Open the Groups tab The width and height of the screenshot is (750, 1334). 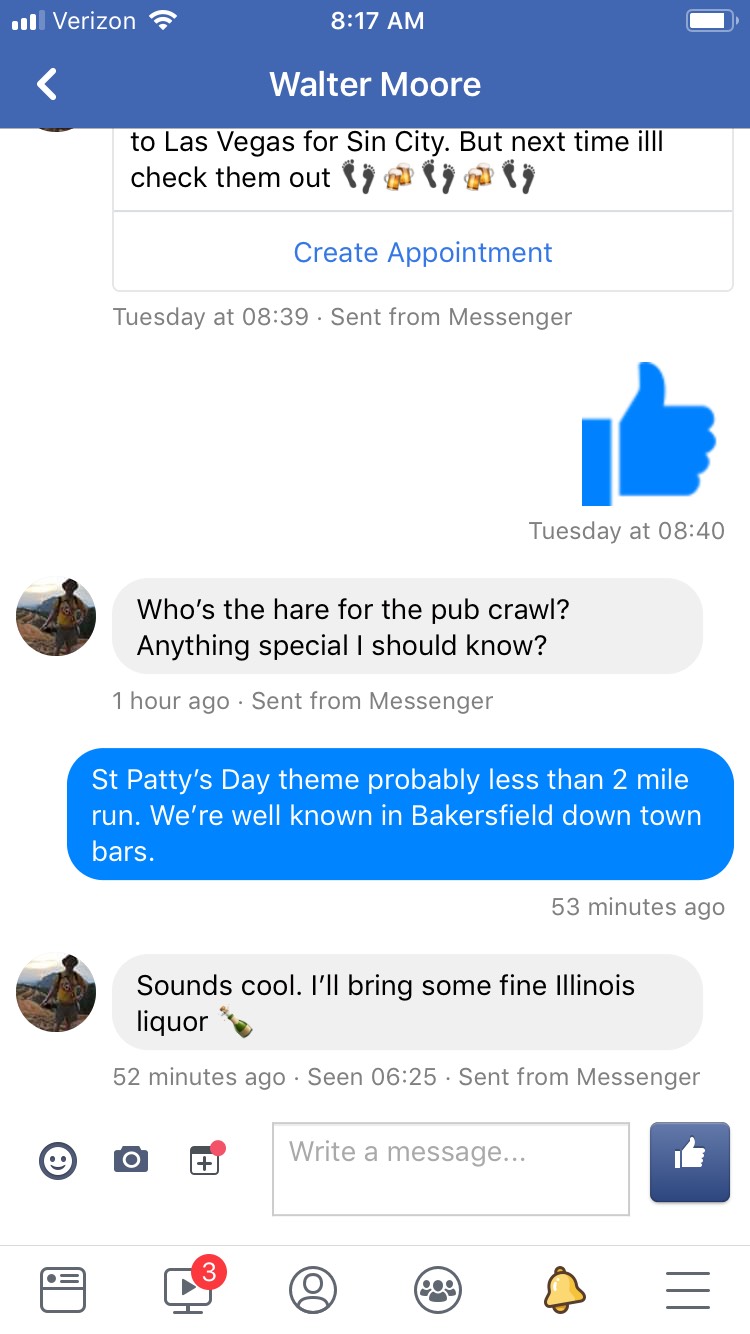click(438, 1289)
